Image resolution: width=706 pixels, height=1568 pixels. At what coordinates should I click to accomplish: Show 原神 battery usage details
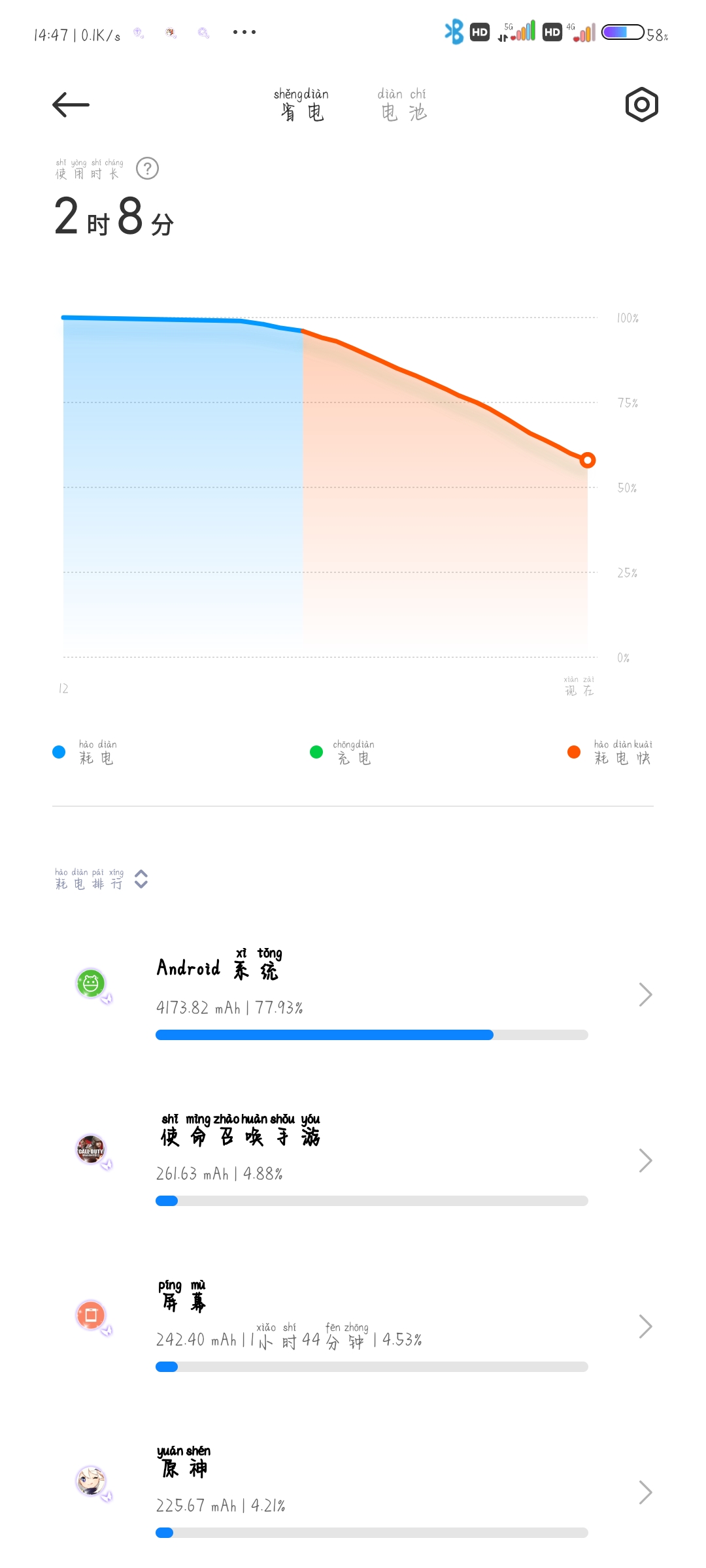pyautogui.click(x=353, y=1493)
